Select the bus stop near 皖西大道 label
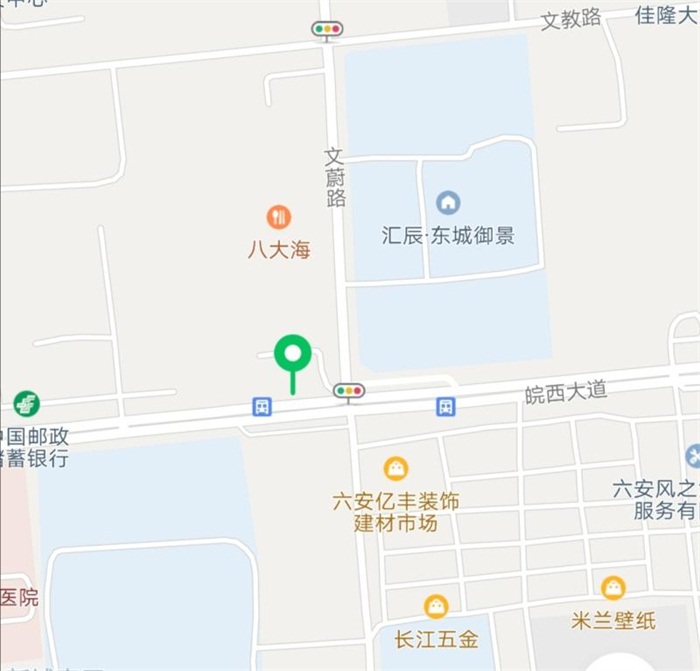700x671 pixels. (x=446, y=406)
